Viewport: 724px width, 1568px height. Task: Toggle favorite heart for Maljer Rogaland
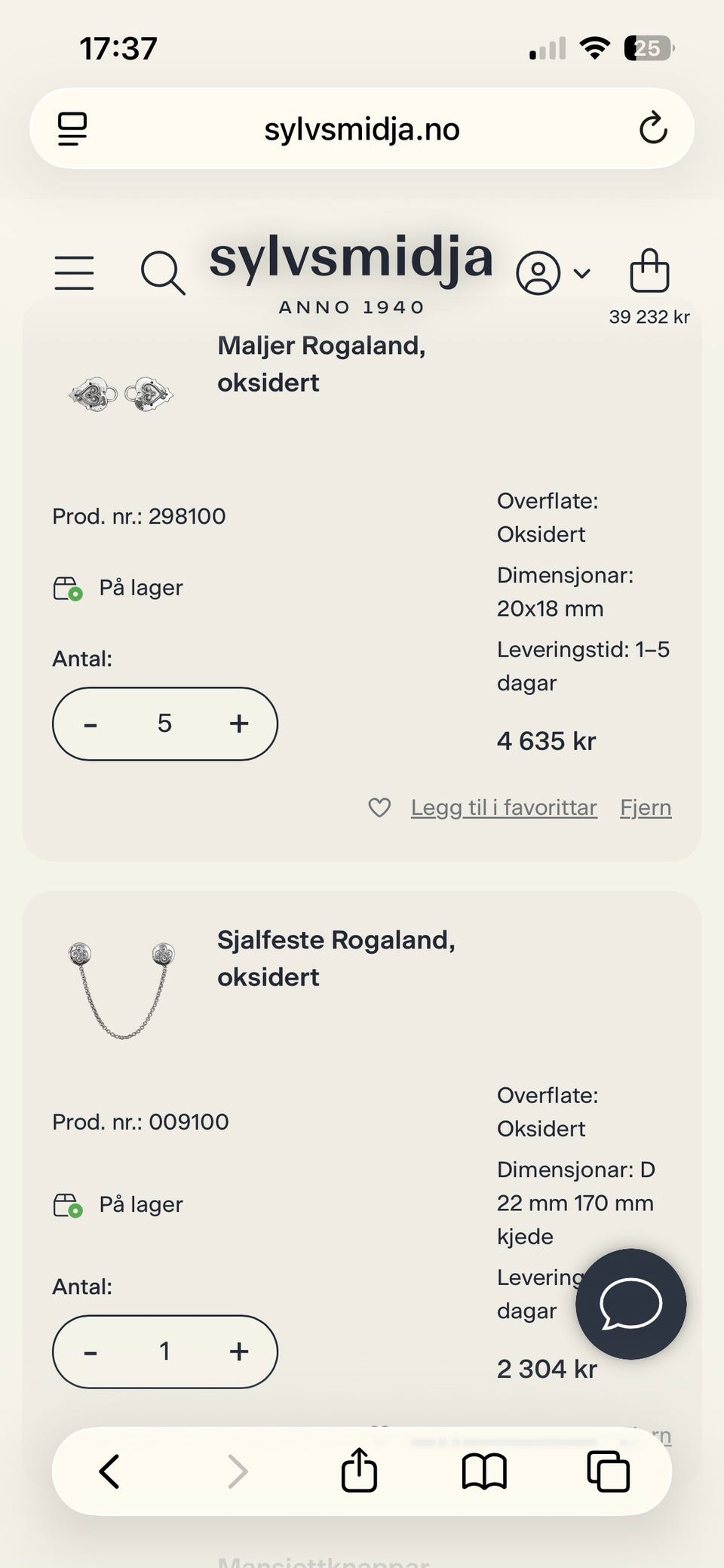tap(379, 807)
